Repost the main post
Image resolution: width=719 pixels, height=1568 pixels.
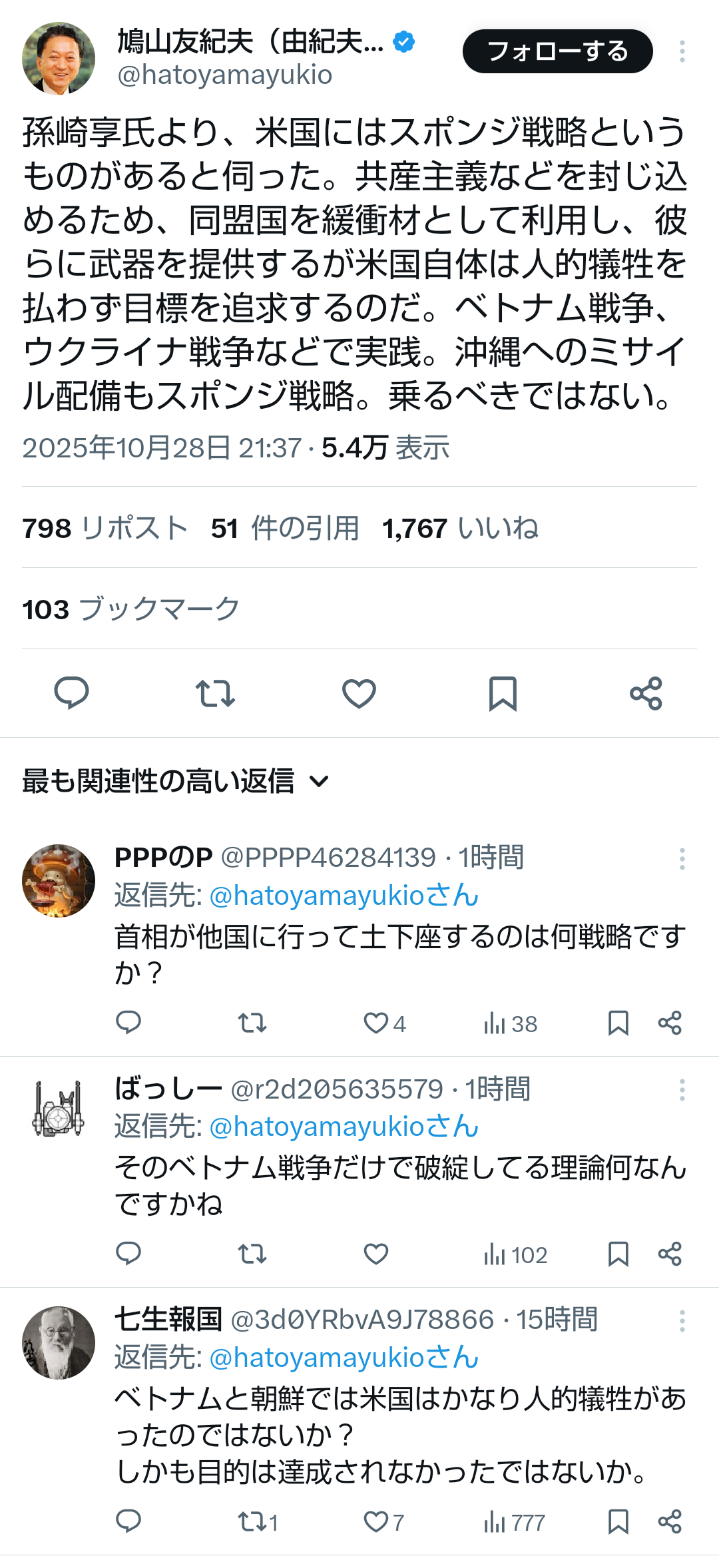(x=215, y=693)
